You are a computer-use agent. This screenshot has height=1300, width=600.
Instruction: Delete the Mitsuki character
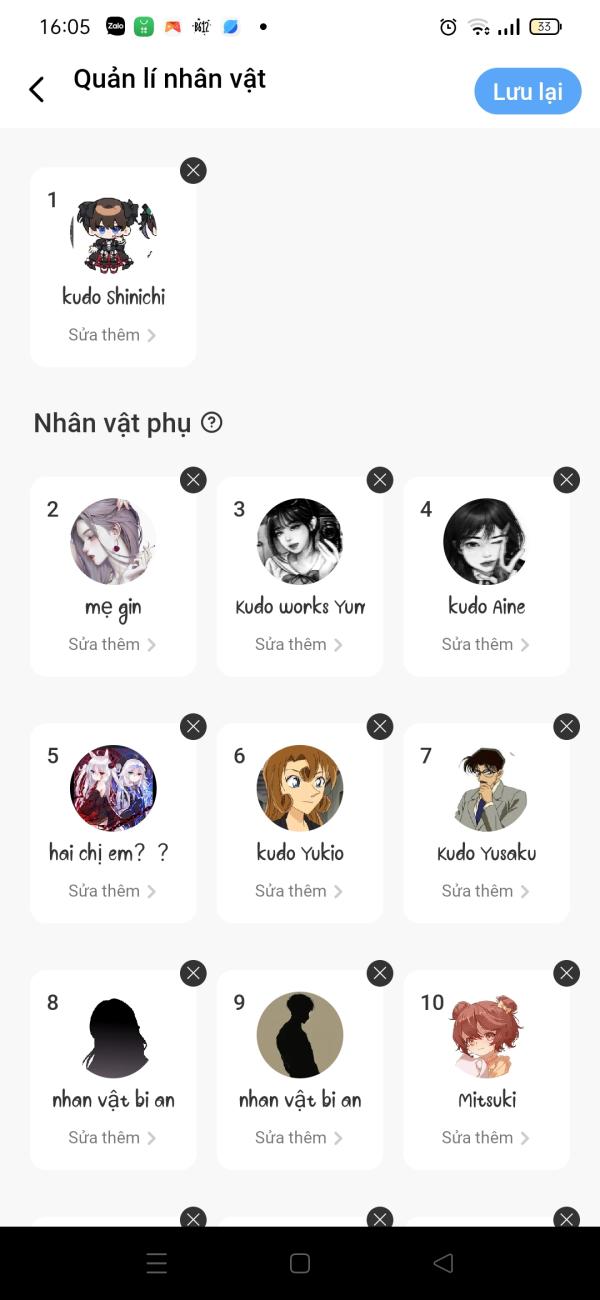tap(567, 973)
